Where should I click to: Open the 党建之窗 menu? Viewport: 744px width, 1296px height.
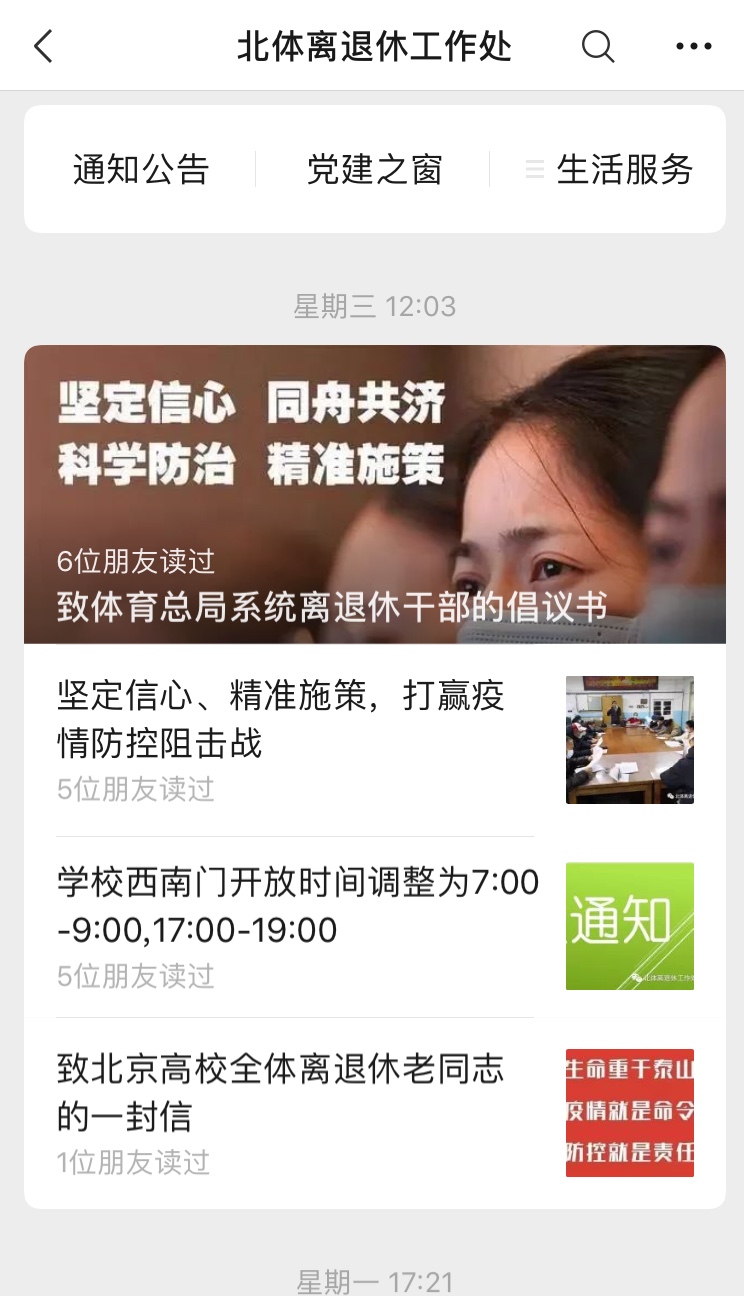(375, 169)
